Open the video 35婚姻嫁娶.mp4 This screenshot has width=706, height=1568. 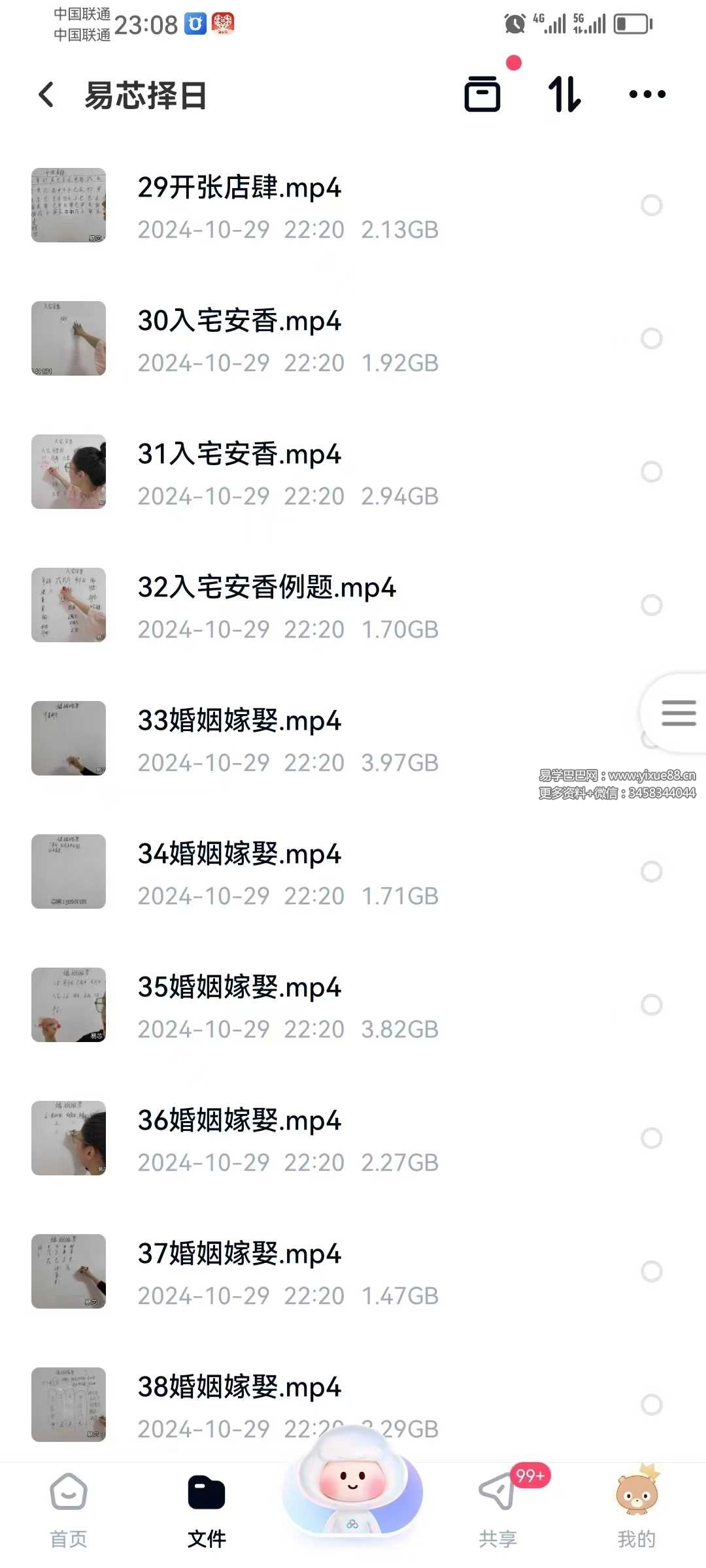(x=239, y=988)
